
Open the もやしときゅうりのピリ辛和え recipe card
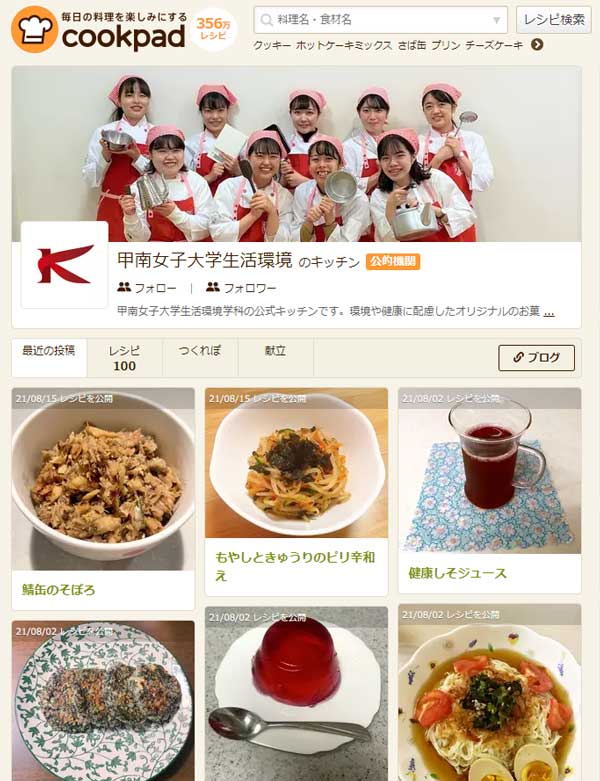point(296,490)
